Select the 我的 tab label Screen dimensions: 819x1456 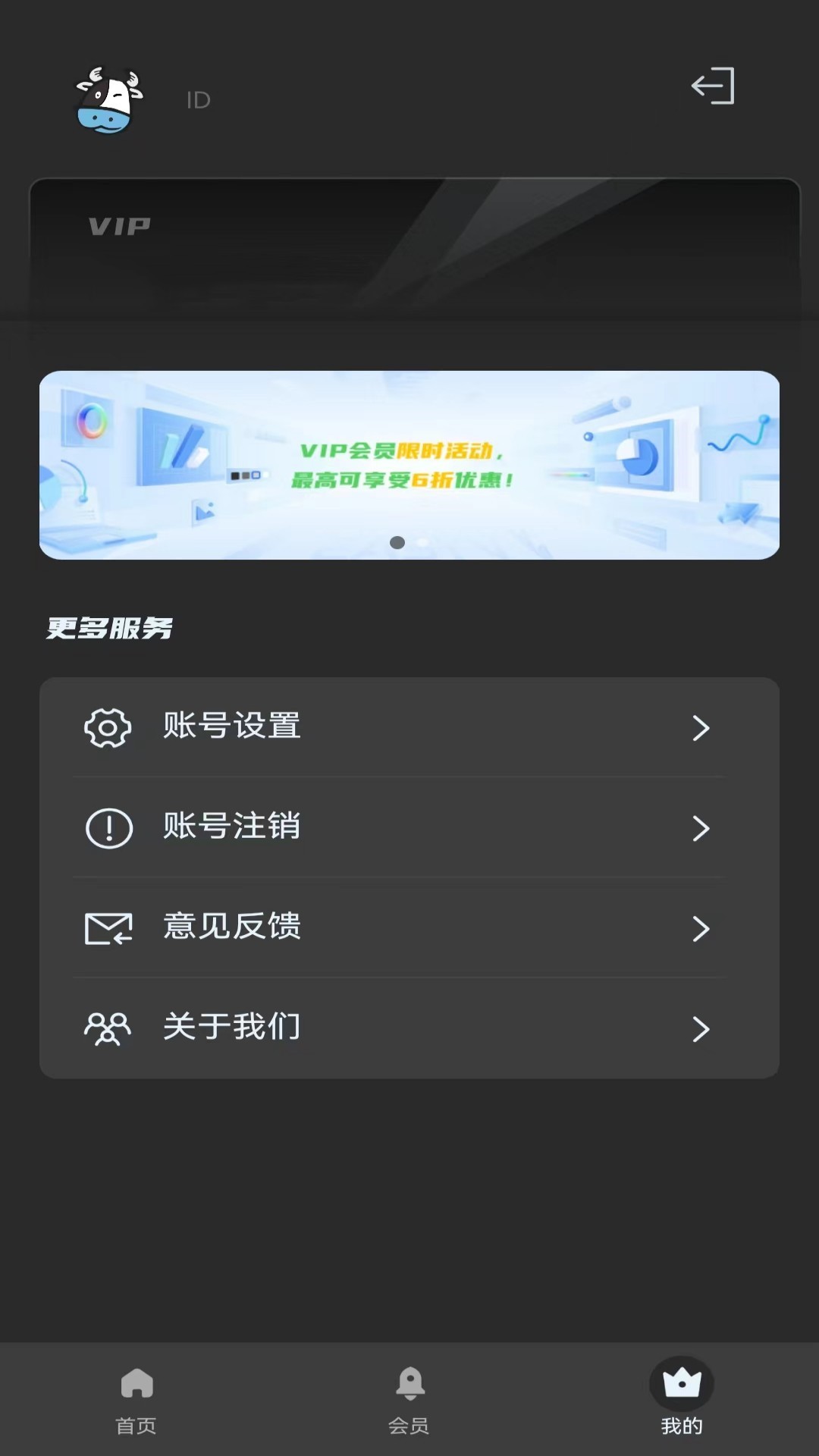coord(682,1424)
